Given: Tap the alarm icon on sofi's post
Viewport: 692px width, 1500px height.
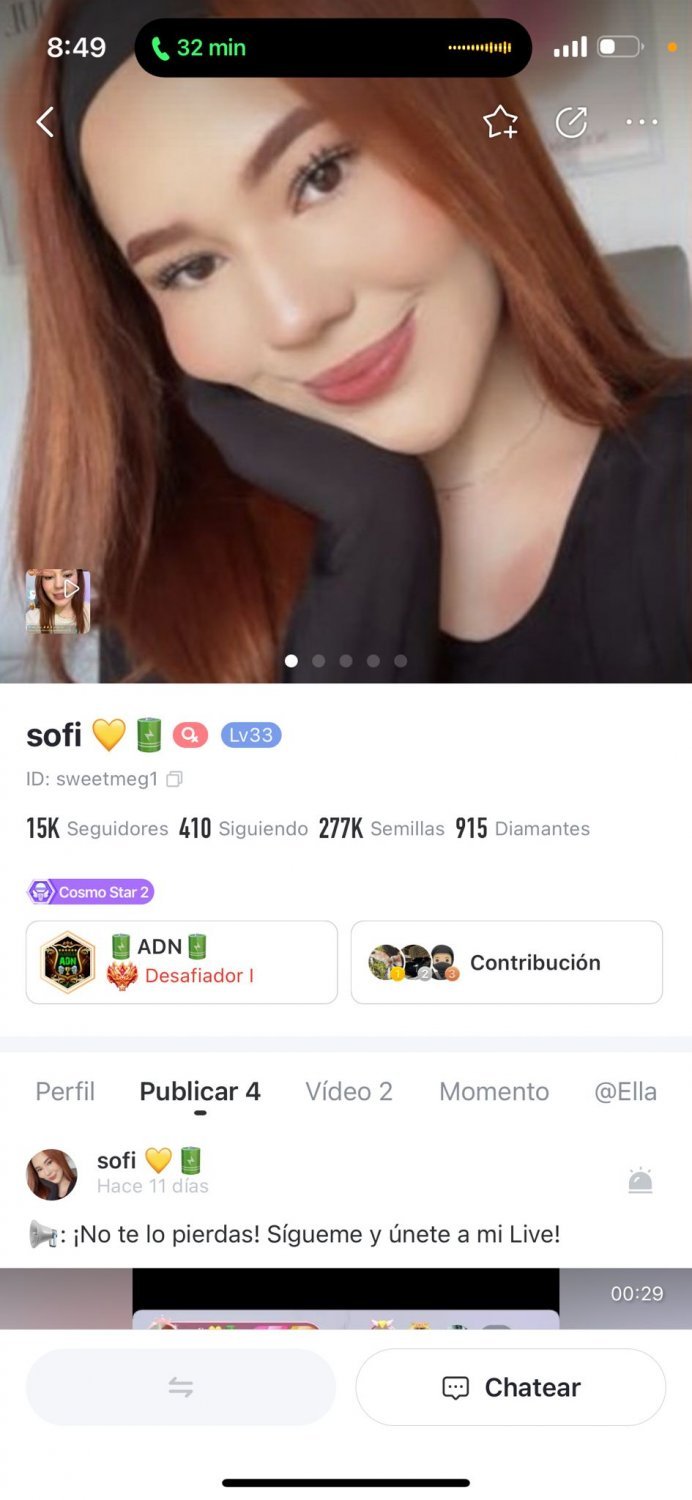Looking at the screenshot, I should (640, 1181).
